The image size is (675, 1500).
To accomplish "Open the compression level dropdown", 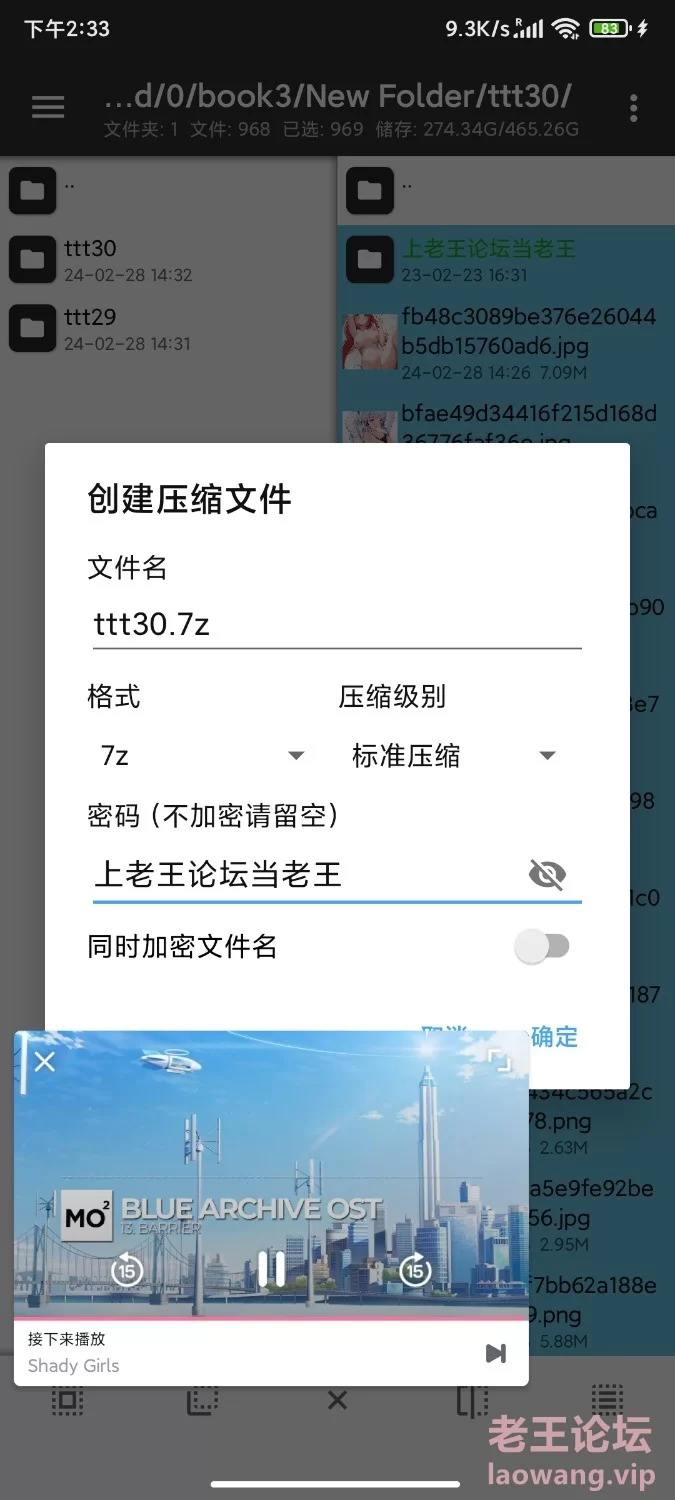I will [x=453, y=755].
